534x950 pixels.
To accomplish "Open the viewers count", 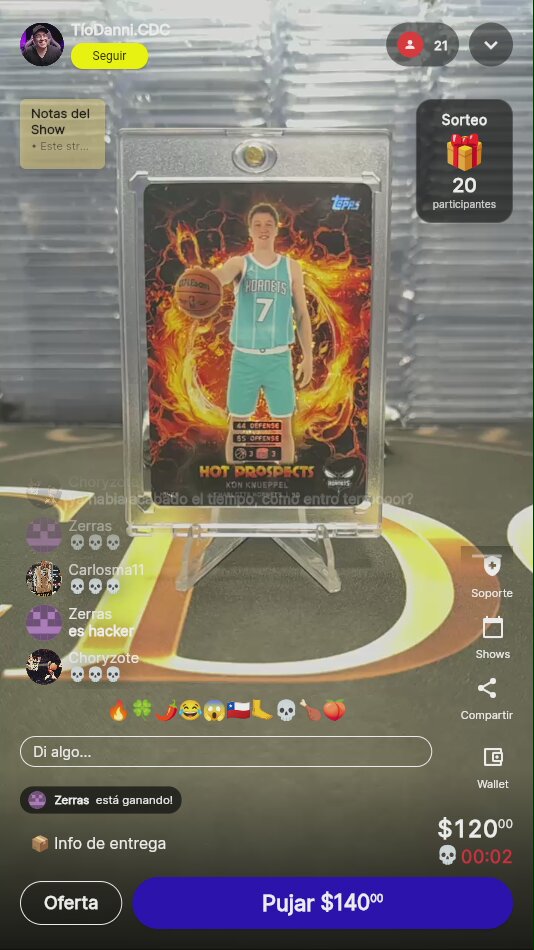I will [x=422, y=45].
